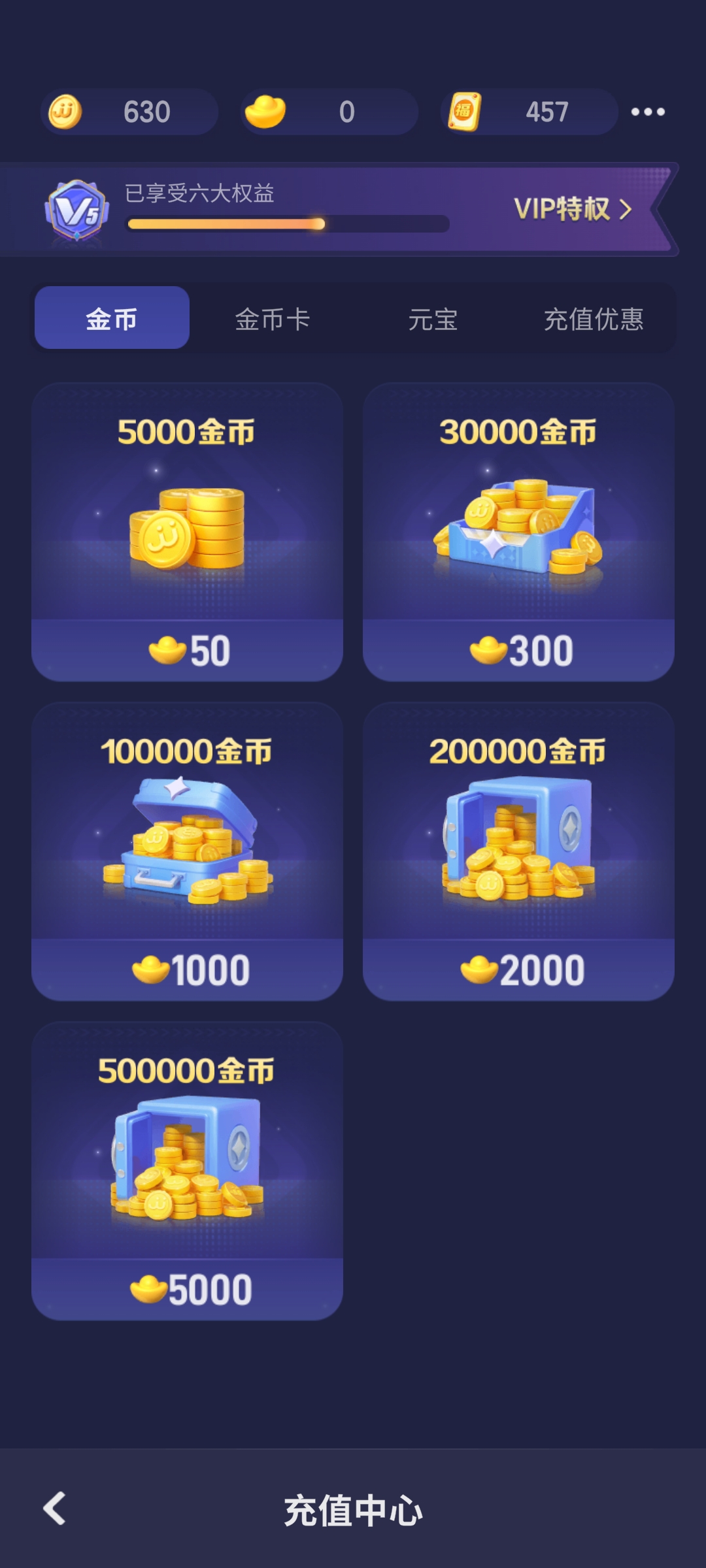Go back using the bottom arrow
The height and width of the screenshot is (1568, 706).
click(x=54, y=1509)
